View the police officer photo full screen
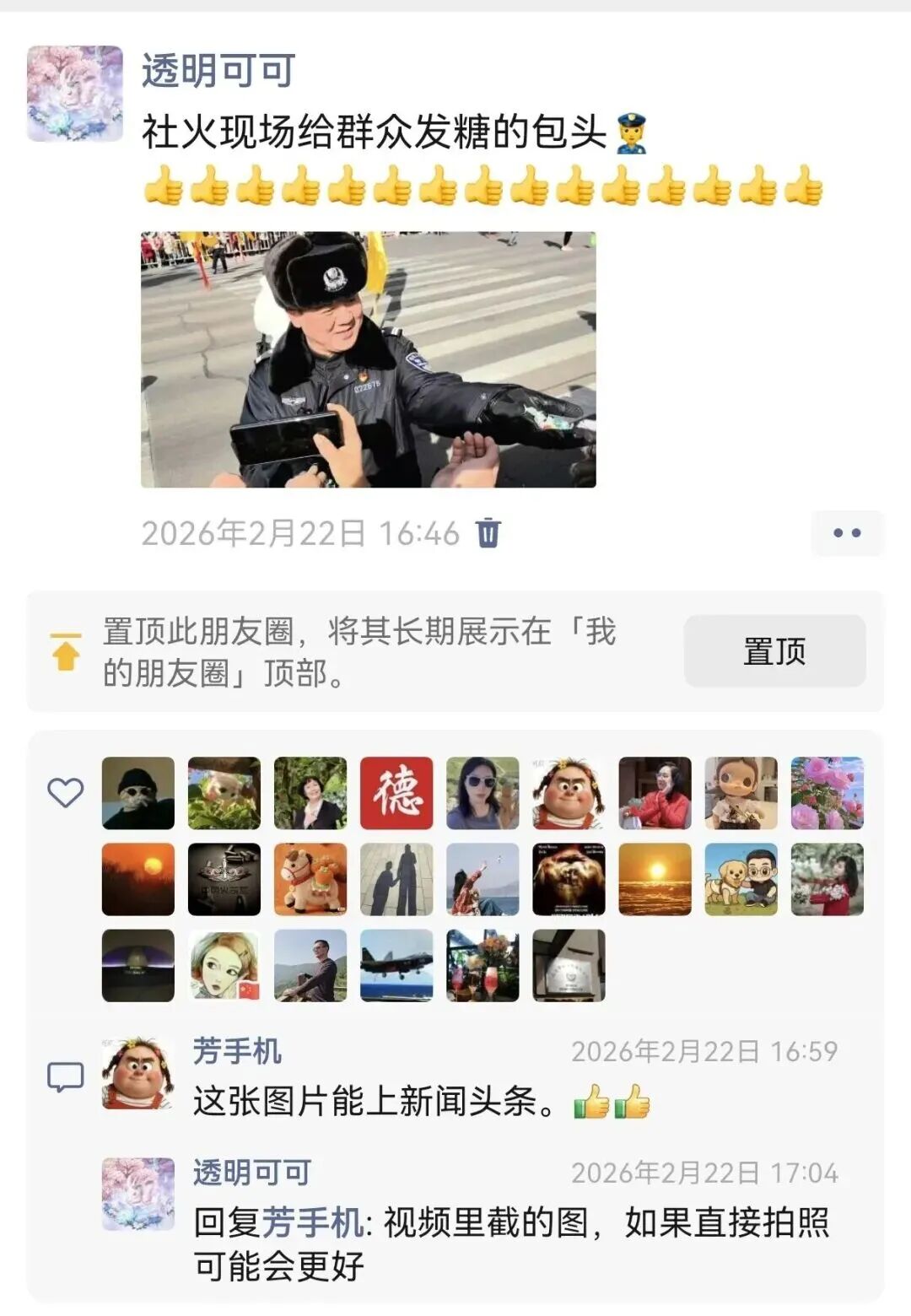Viewport: 911px width, 1316px height. [368, 359]
